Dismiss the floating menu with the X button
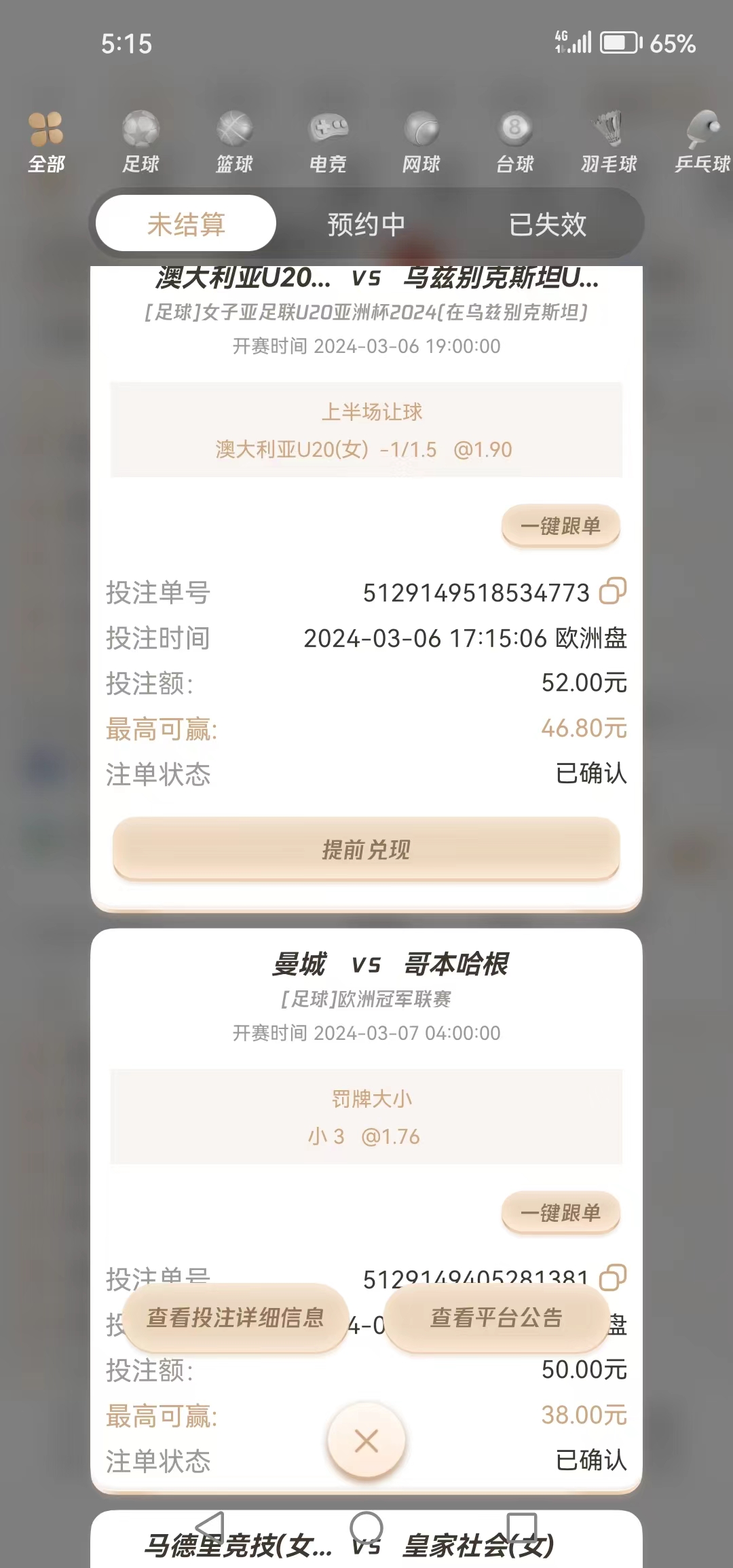 pos(366,1440)
